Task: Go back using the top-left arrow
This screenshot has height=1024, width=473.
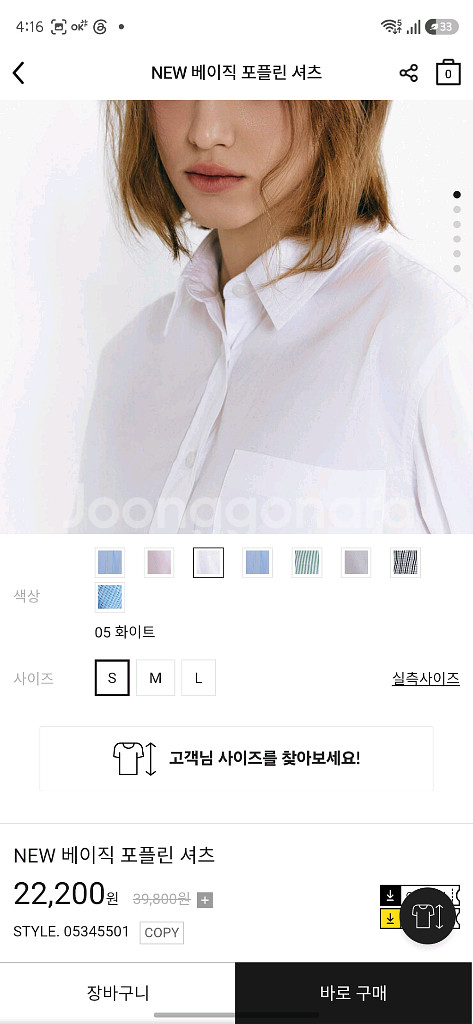Action: pyautogui.click(x=19, y=72)
